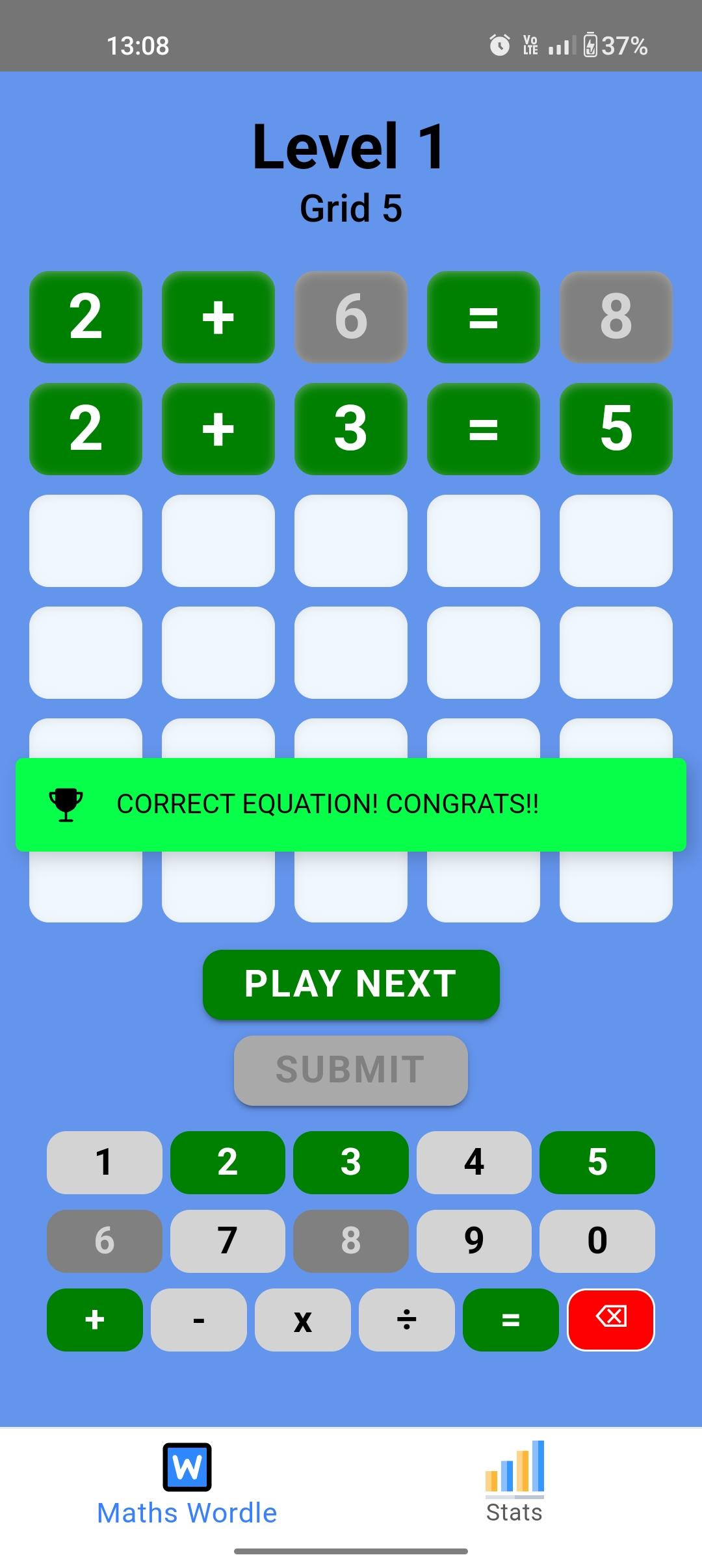Screen dimensions: 702x1568
Task: Insert the plus operator
Action: pyautogui.click(x=95, y=1320)
